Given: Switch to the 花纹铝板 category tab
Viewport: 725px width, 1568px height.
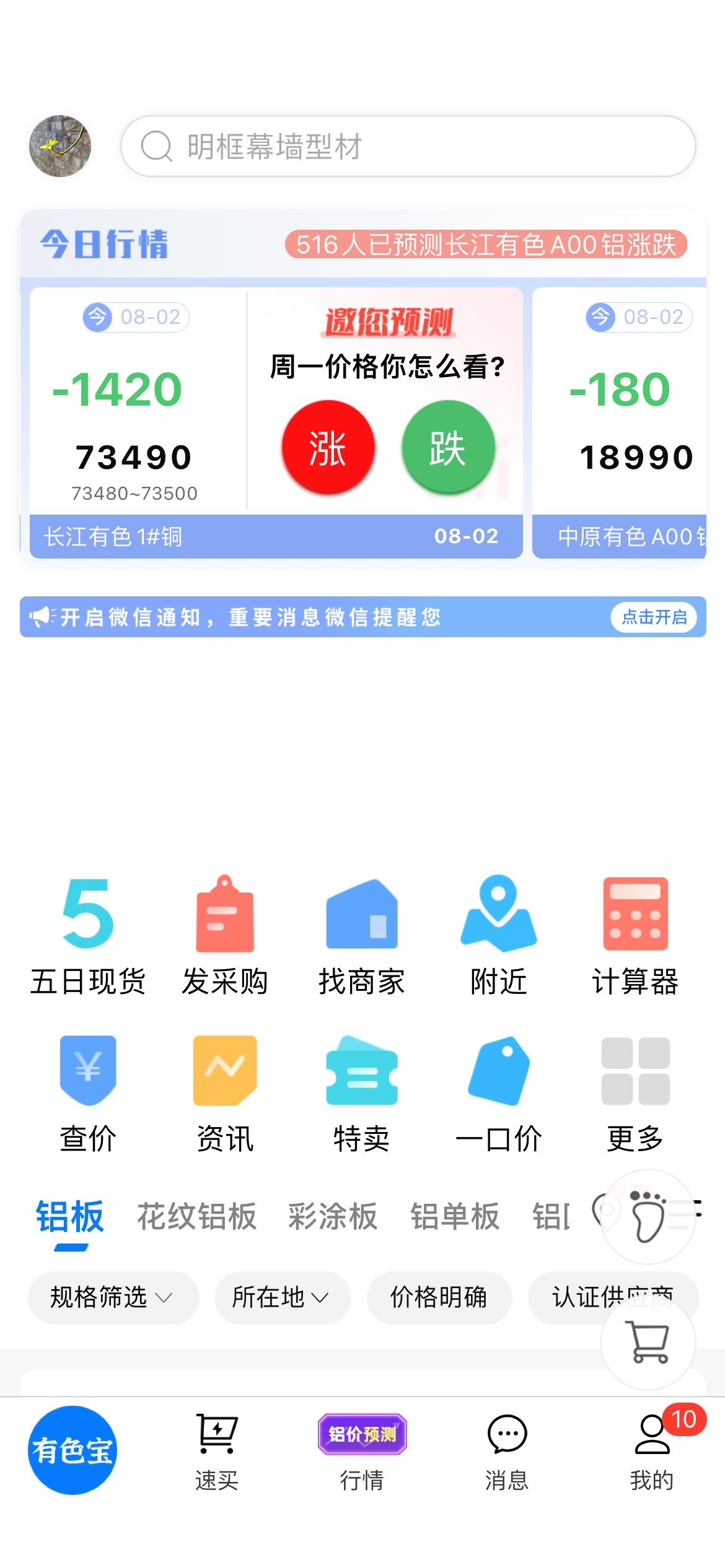Looking at the screenshot, I should [x=196, y=1216].
